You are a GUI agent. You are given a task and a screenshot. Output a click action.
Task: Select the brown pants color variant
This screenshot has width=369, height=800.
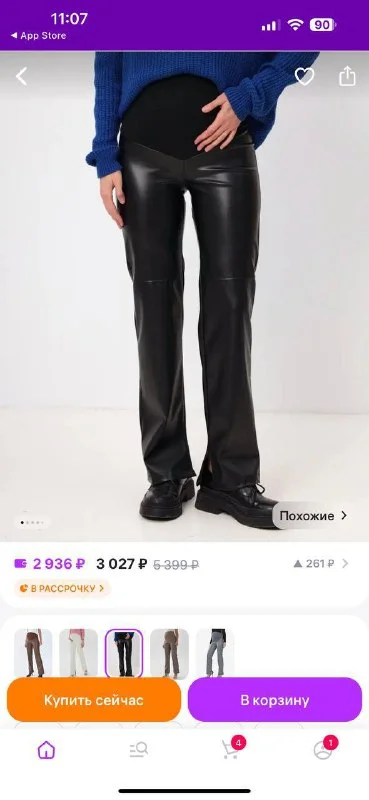click(x=33, y=653)
